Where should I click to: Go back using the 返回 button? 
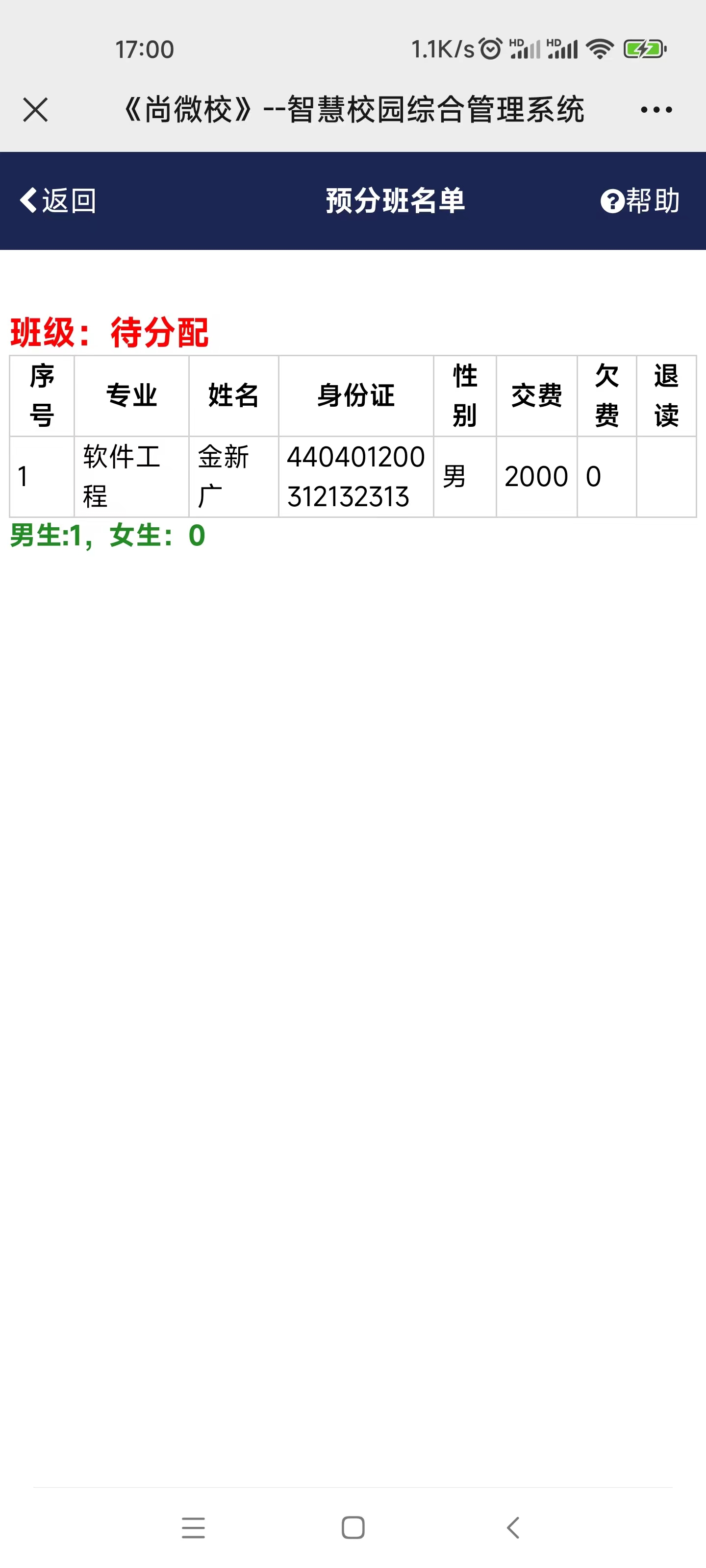coord(58,200)
